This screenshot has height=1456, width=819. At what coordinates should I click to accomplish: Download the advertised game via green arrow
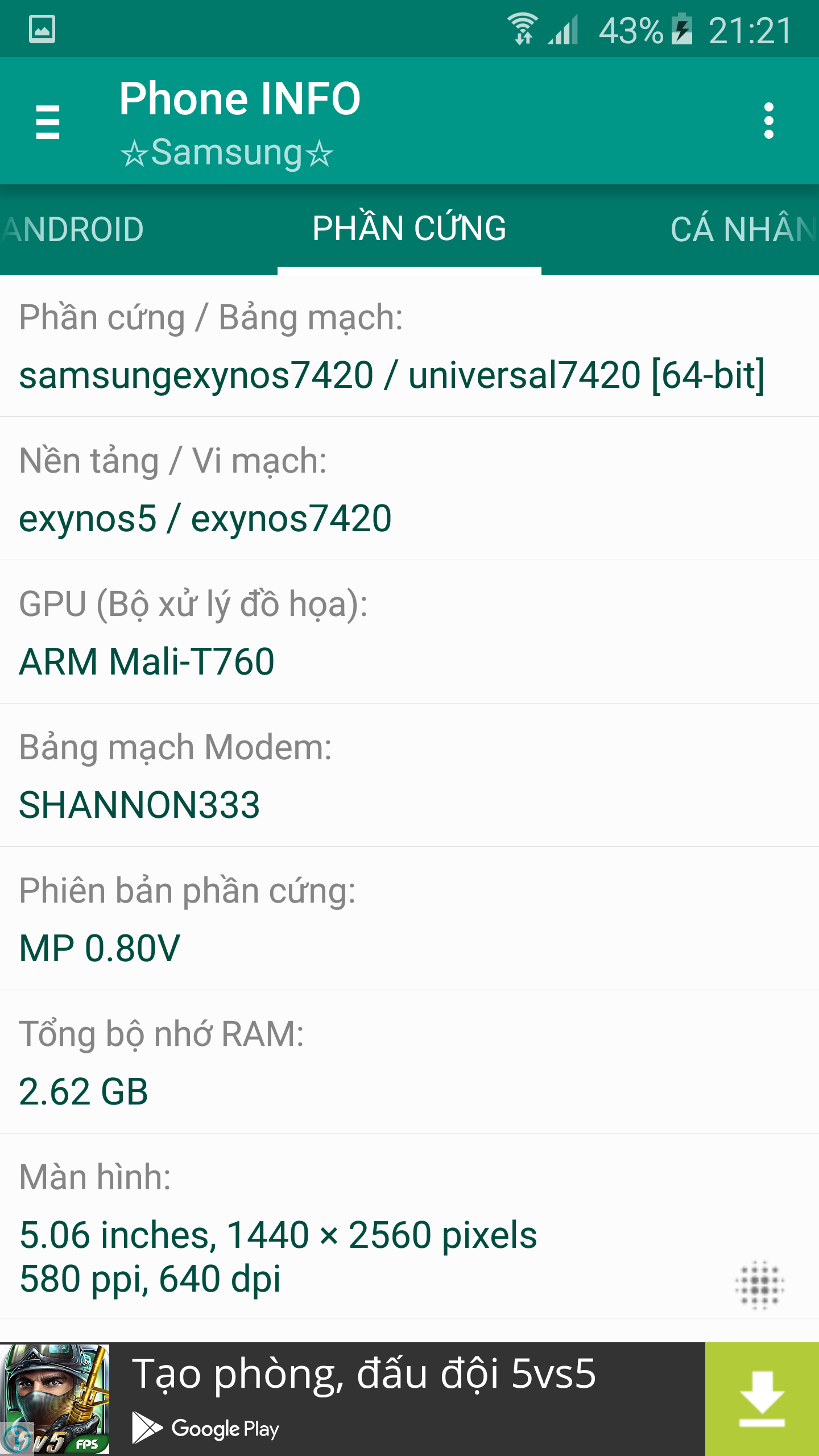pos(762,1399)
